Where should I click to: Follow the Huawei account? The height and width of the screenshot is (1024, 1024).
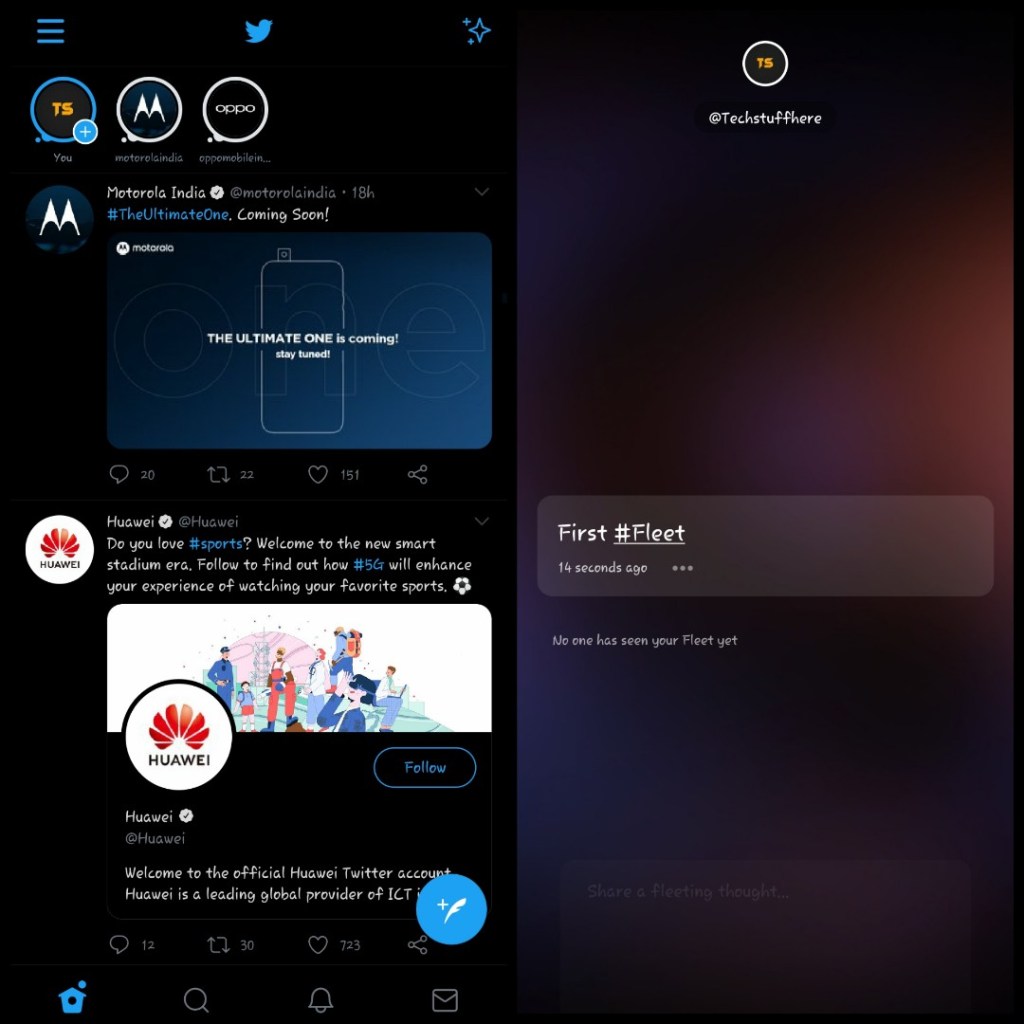click(424, 767)
